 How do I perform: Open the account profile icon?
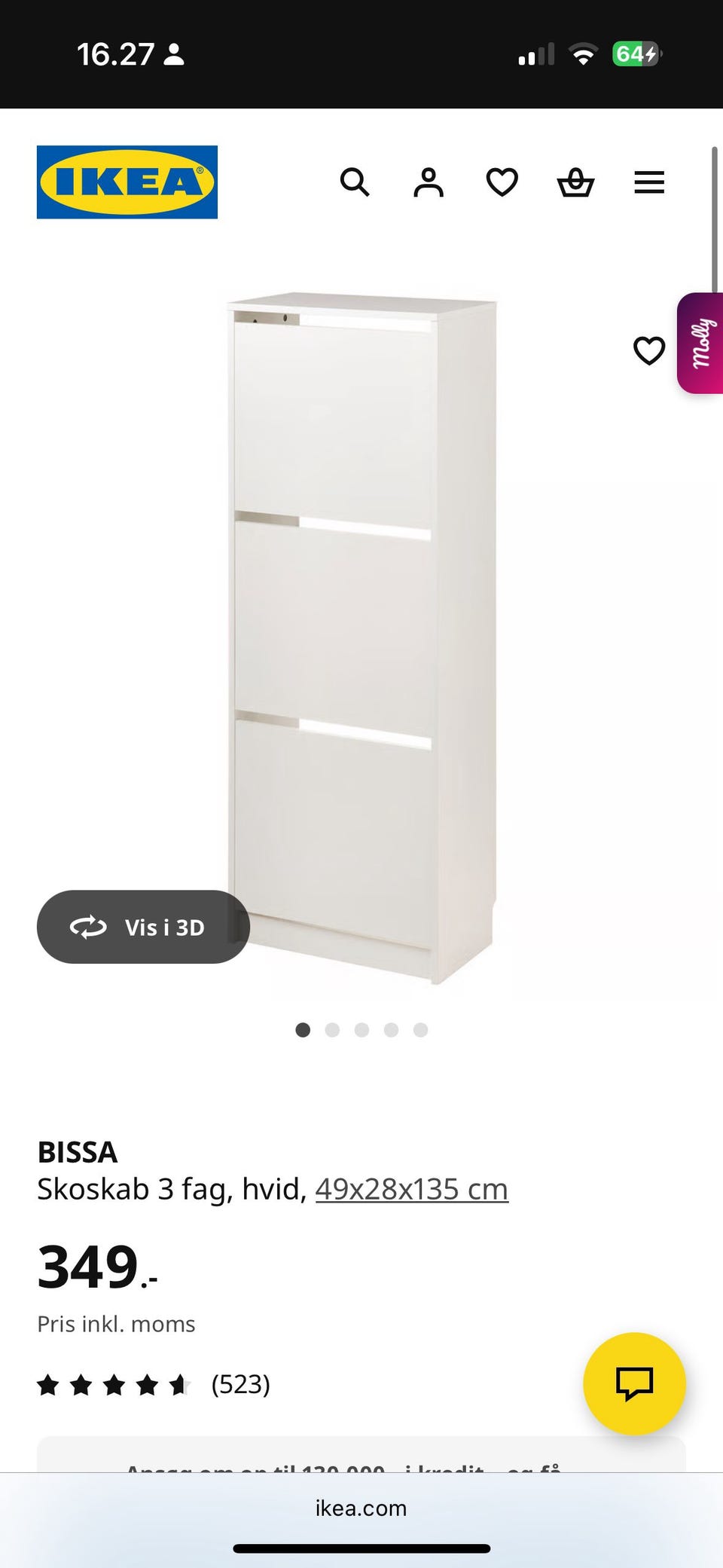click(x=429, y=182)
